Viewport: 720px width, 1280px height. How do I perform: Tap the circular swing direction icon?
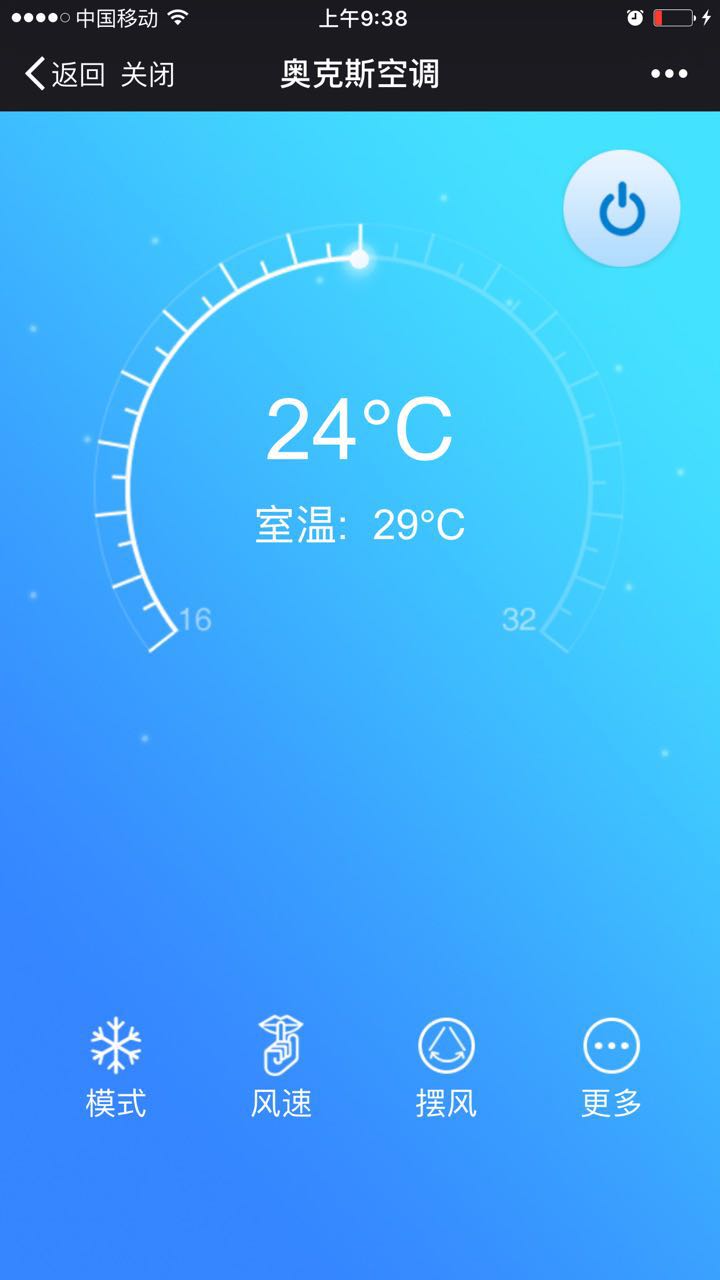(445, 1045)
